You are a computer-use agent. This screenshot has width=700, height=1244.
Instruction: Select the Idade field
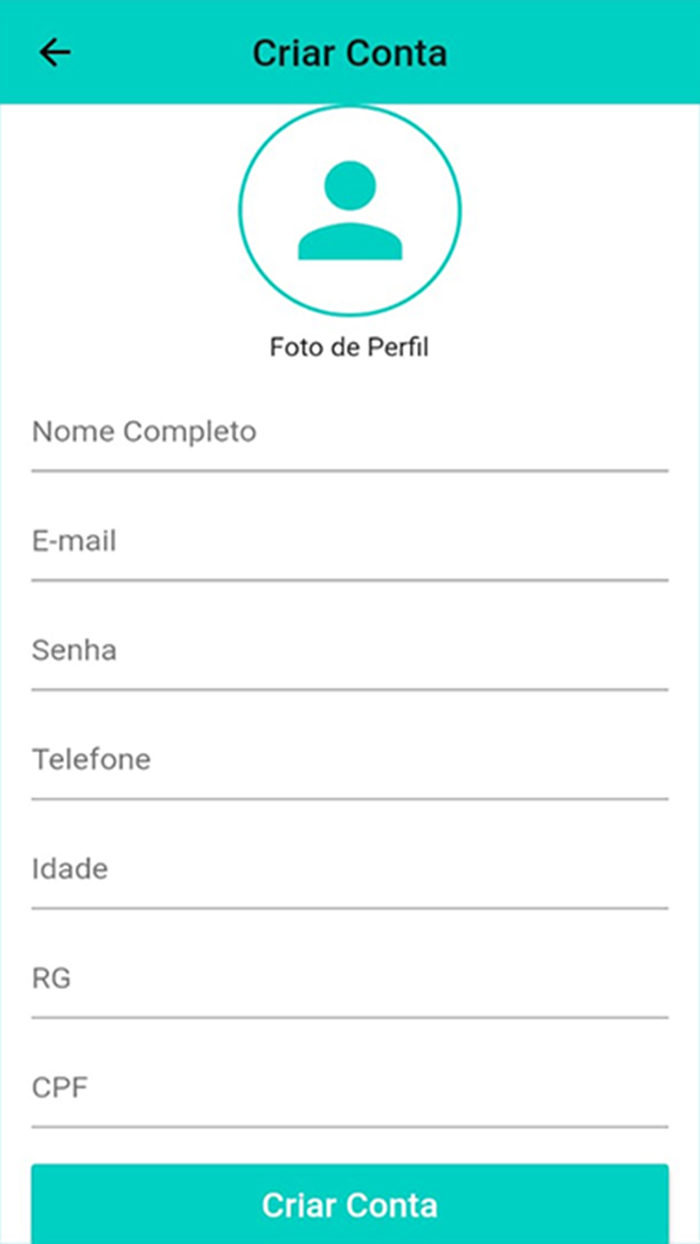[x=350, y=871]
